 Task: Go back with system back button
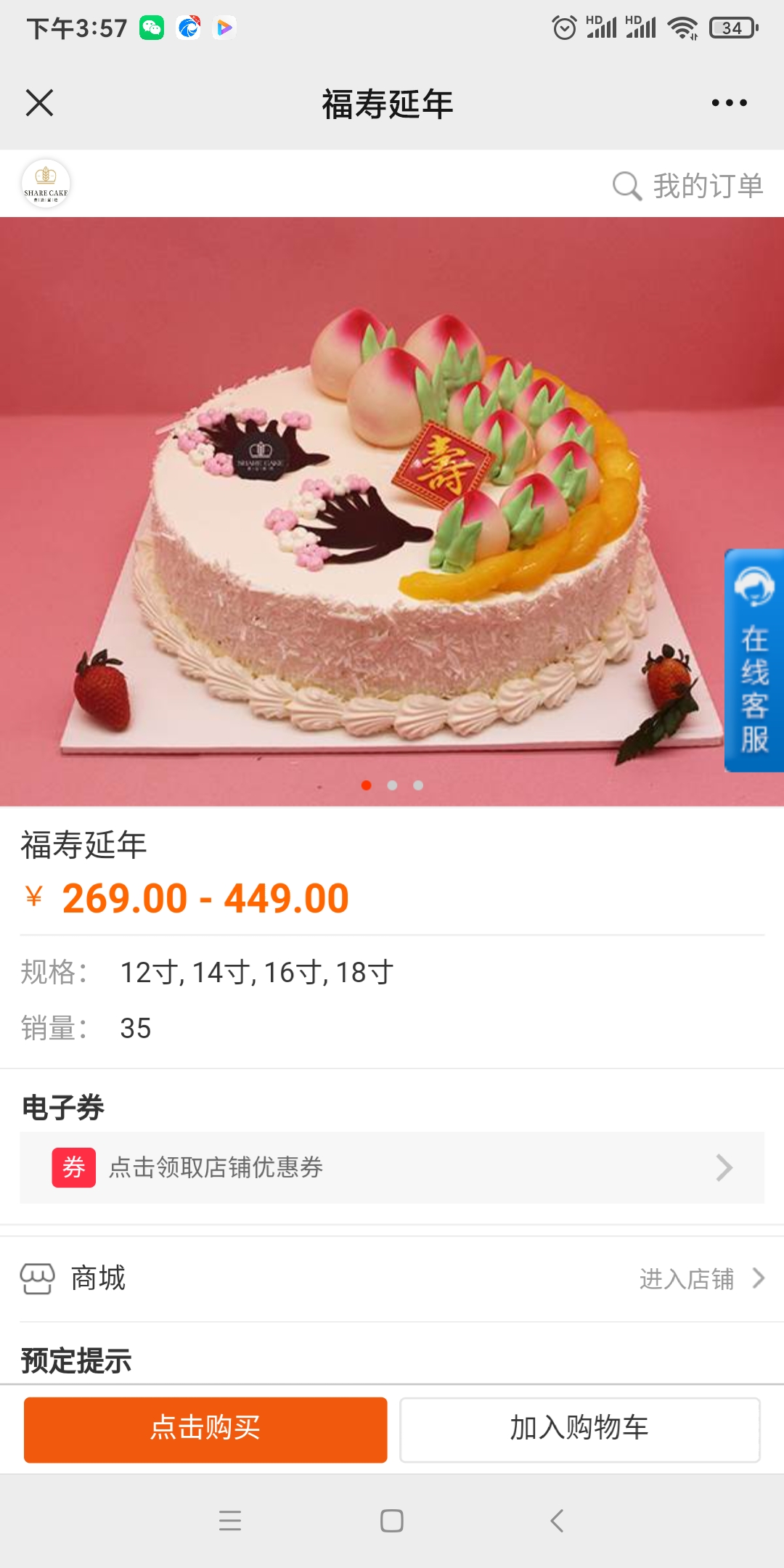pos(557,1520)
